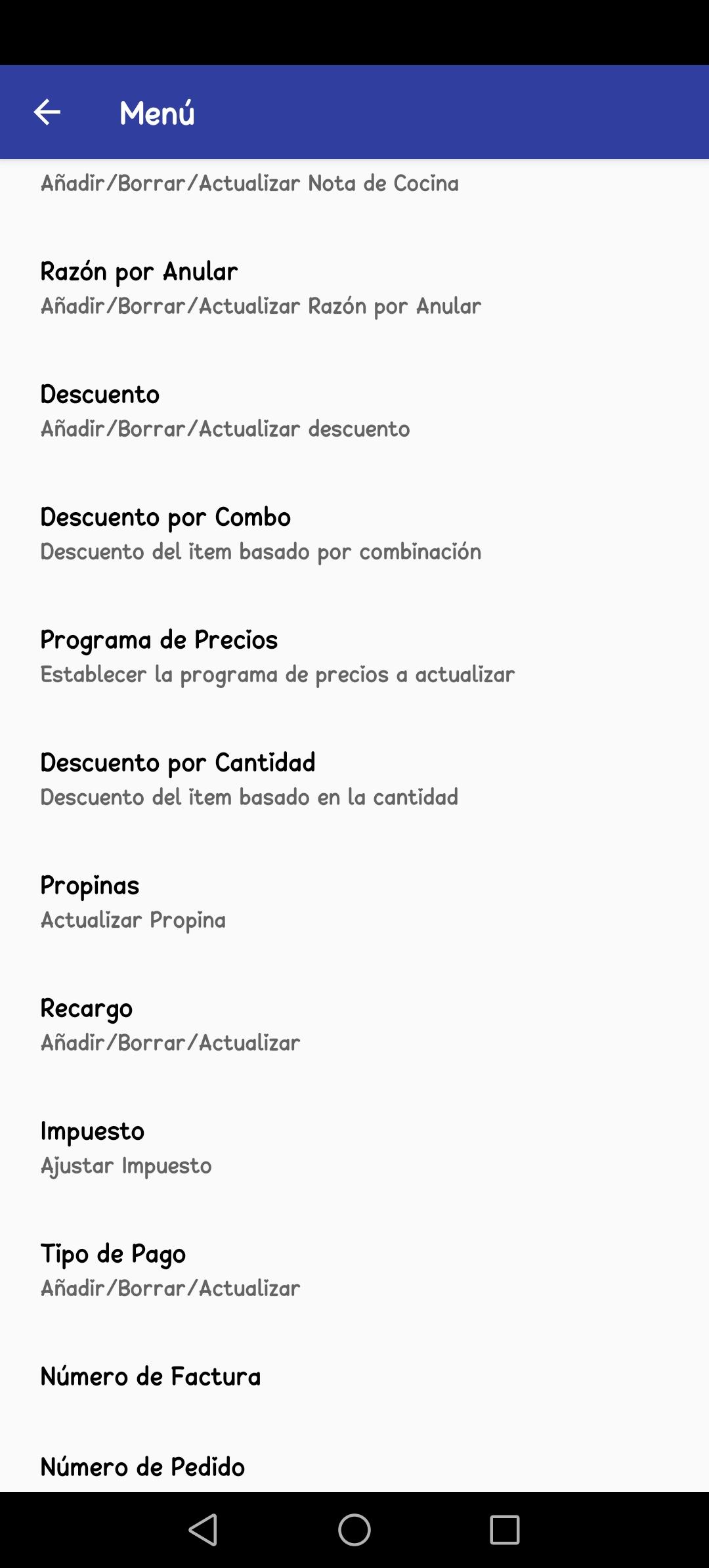Open Tipo de Pago

coord(354,1271)
